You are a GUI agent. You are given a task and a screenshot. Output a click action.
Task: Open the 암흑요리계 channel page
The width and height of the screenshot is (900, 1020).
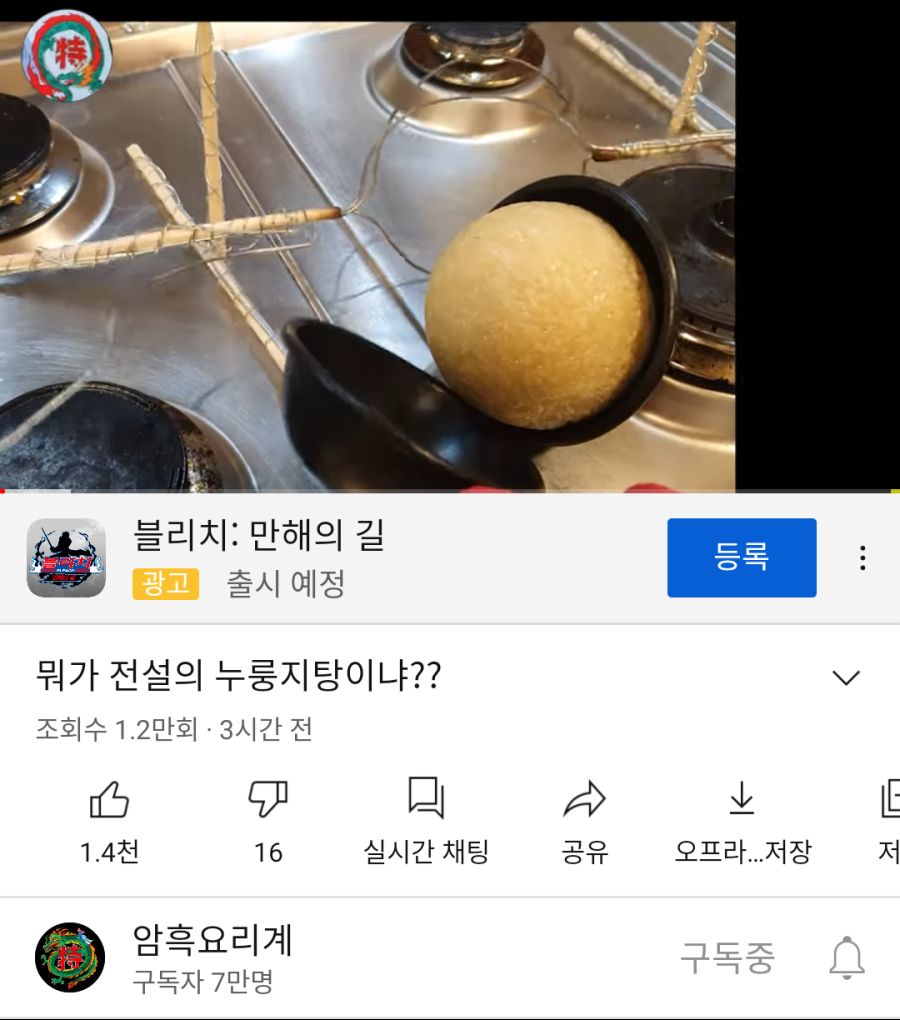point(212,955)
